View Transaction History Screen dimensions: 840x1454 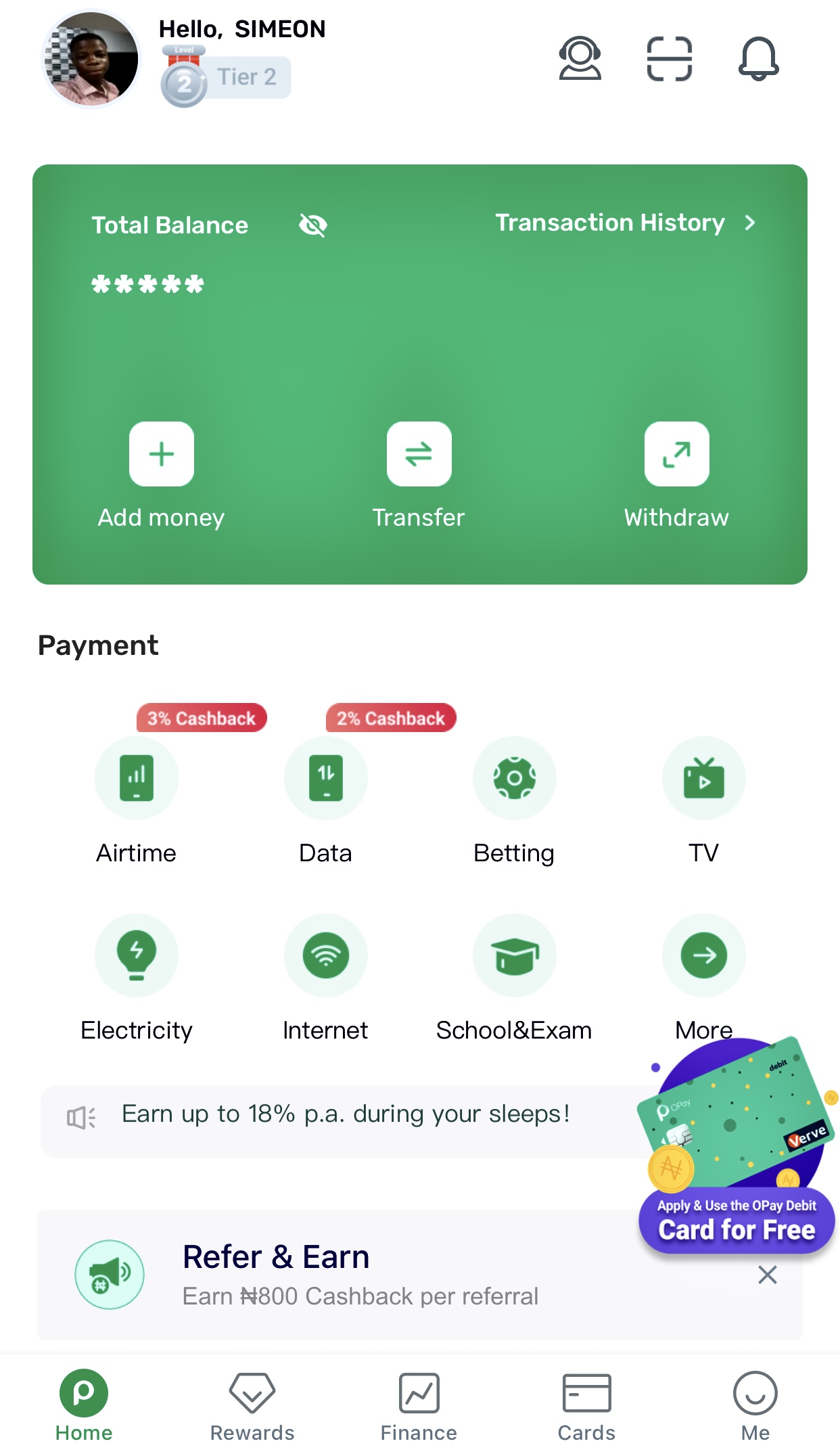pyautogui.click(x=624, y=223)
